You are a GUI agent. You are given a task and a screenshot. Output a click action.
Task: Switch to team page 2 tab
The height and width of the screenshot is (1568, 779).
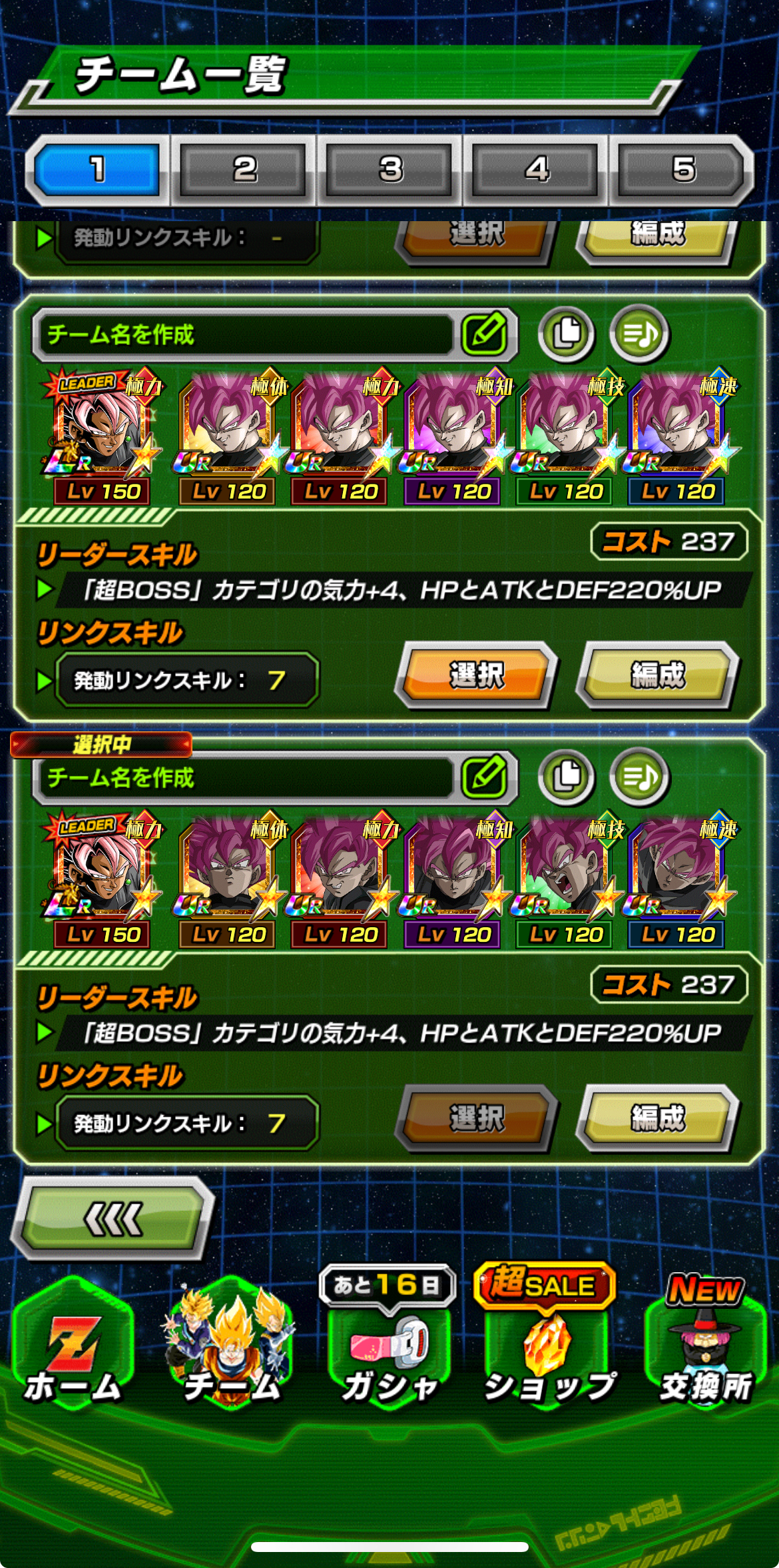[x=244, y=169]
